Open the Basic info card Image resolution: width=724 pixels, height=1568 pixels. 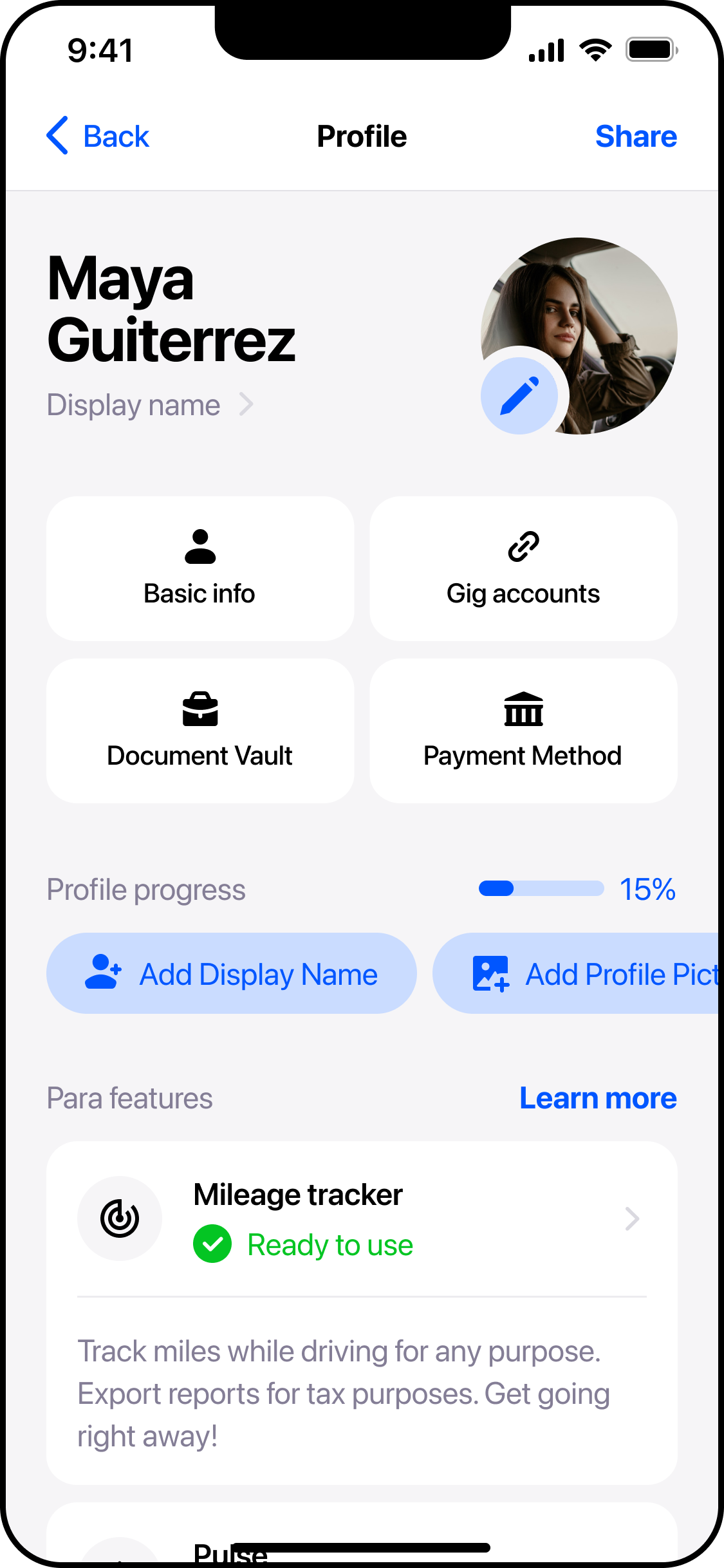coord(200,568)
